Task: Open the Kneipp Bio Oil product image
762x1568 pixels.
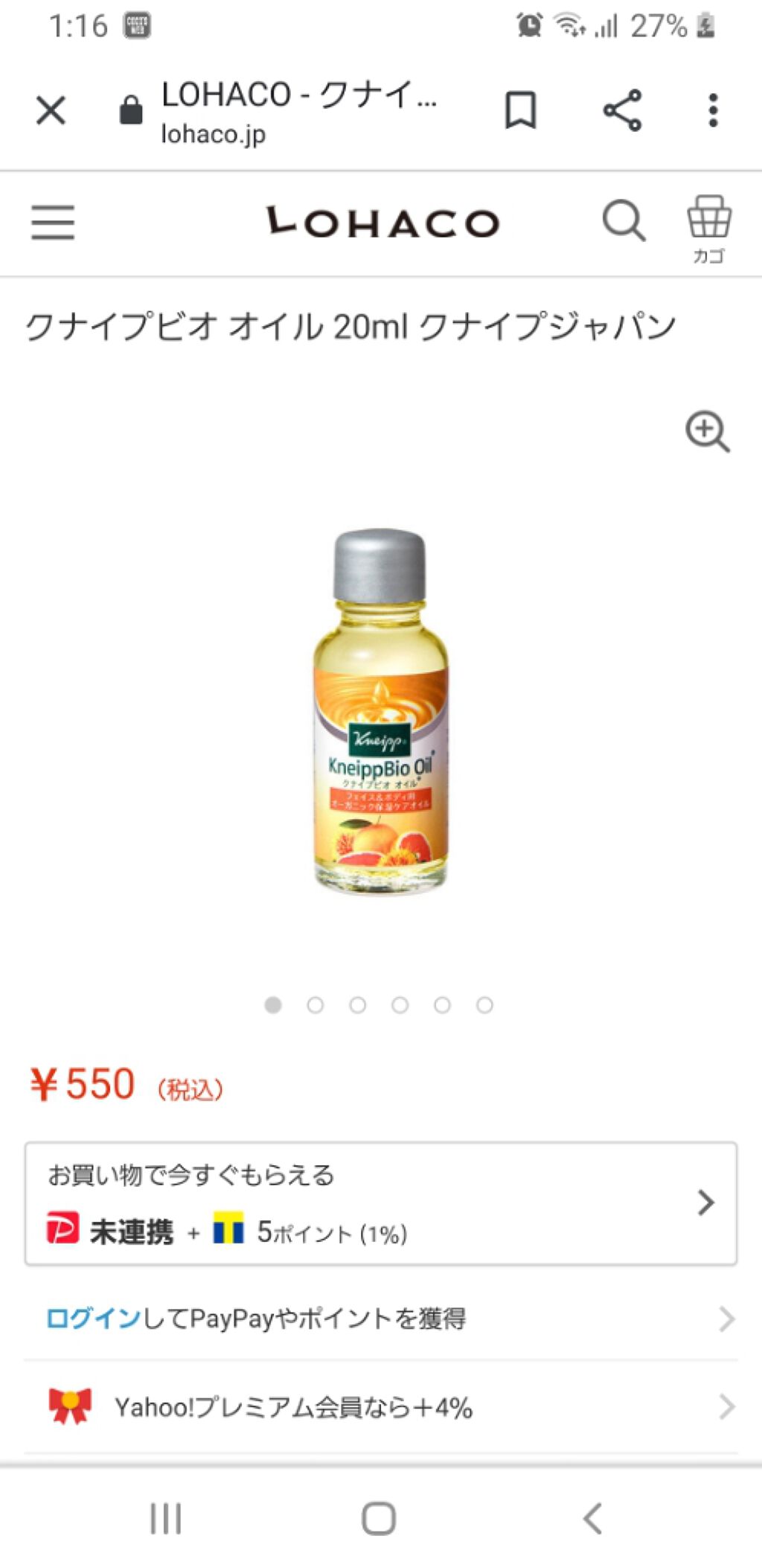Action: (x=380, y=711)
